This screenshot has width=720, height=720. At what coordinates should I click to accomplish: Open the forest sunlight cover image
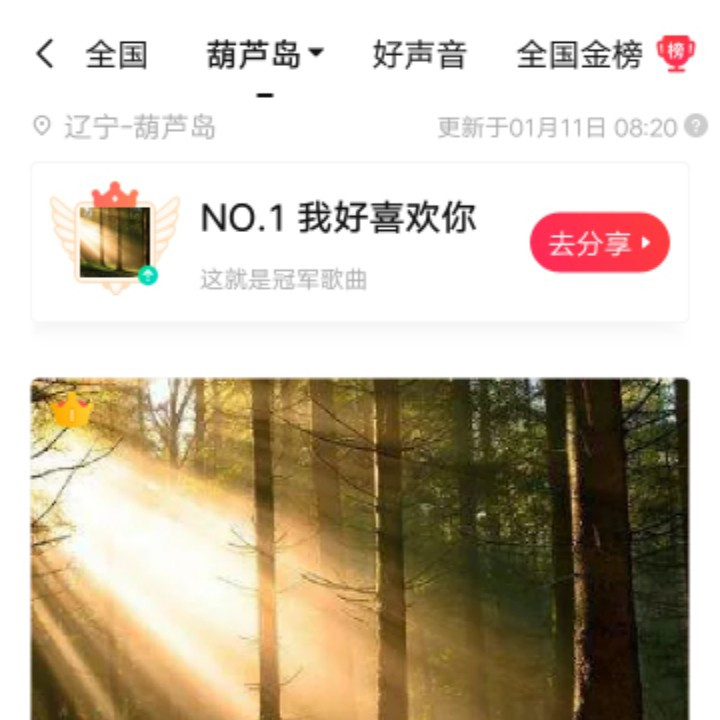pyautogui.click(x=360, y=548)
